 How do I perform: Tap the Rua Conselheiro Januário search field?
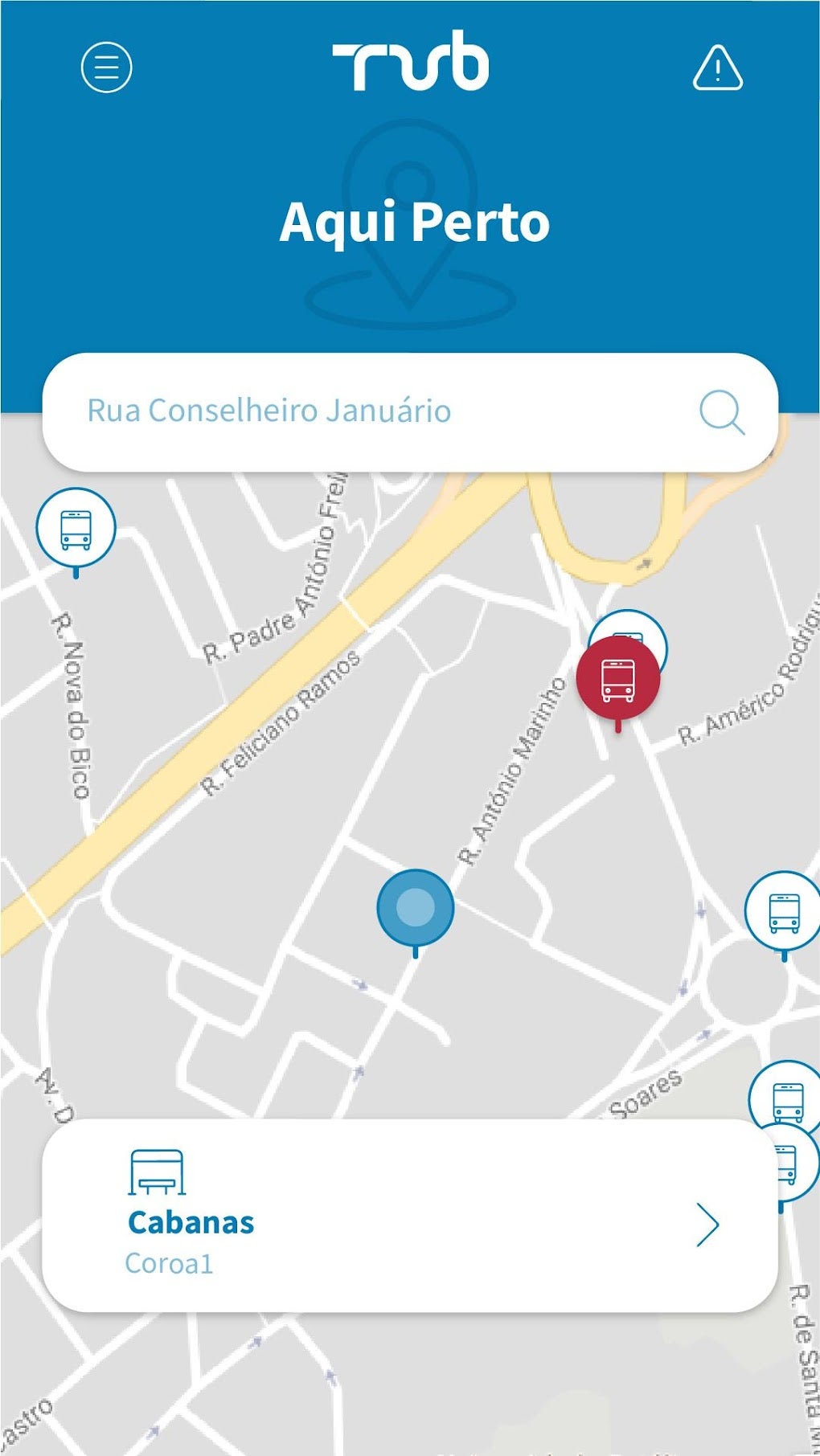362,411
